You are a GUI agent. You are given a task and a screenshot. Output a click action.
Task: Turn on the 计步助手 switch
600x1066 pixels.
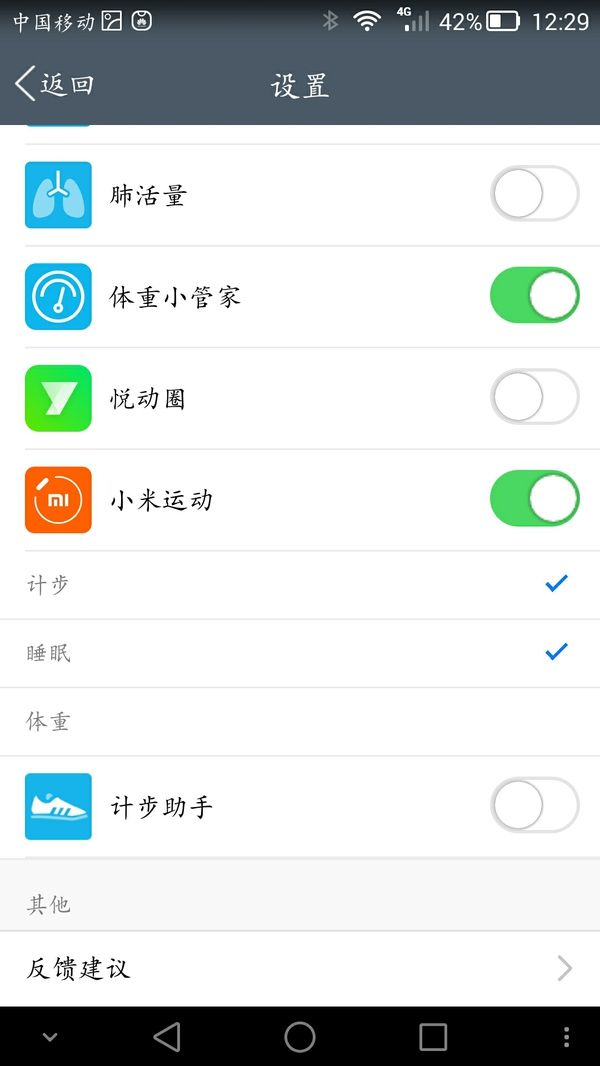pyautogui.click(x=535, y=805)
